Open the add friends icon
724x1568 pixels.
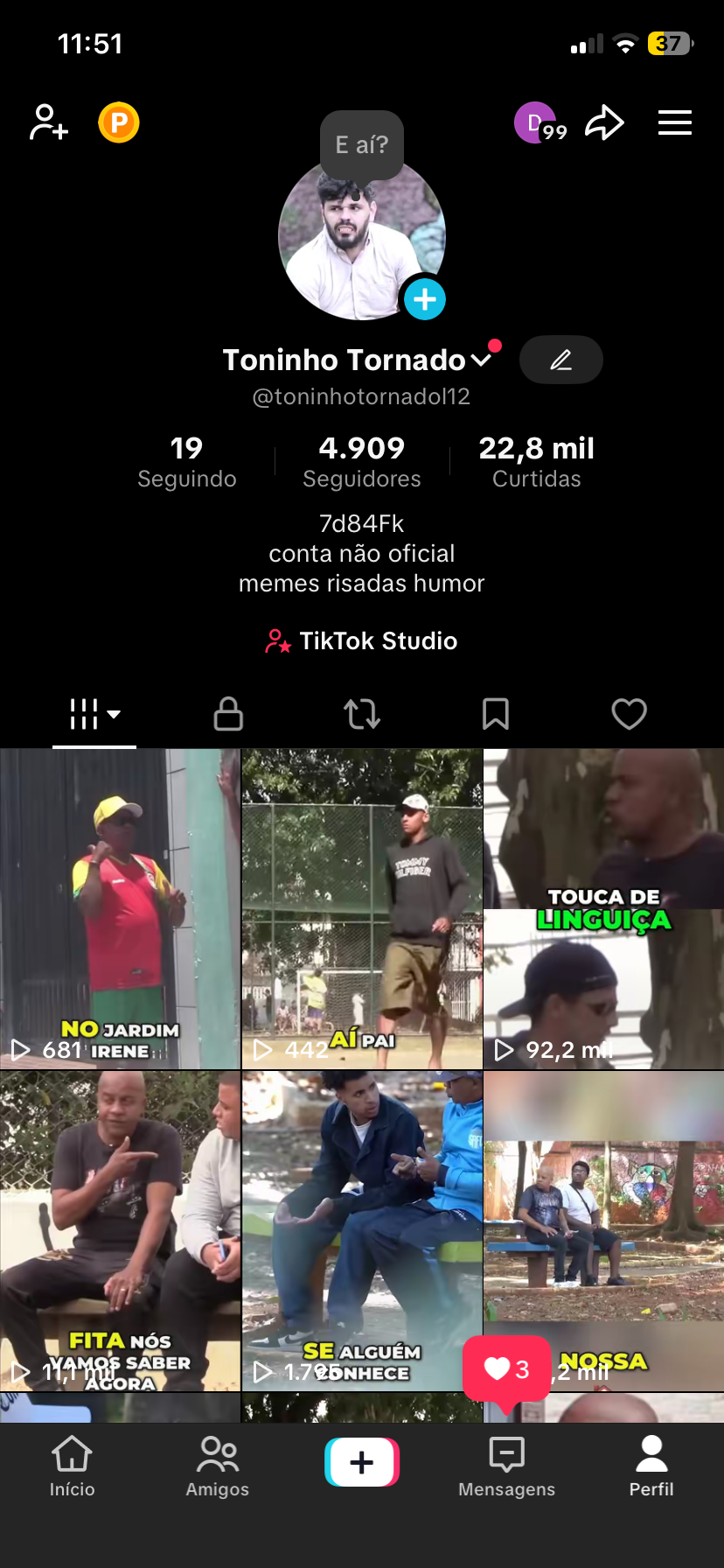[49, 122]
